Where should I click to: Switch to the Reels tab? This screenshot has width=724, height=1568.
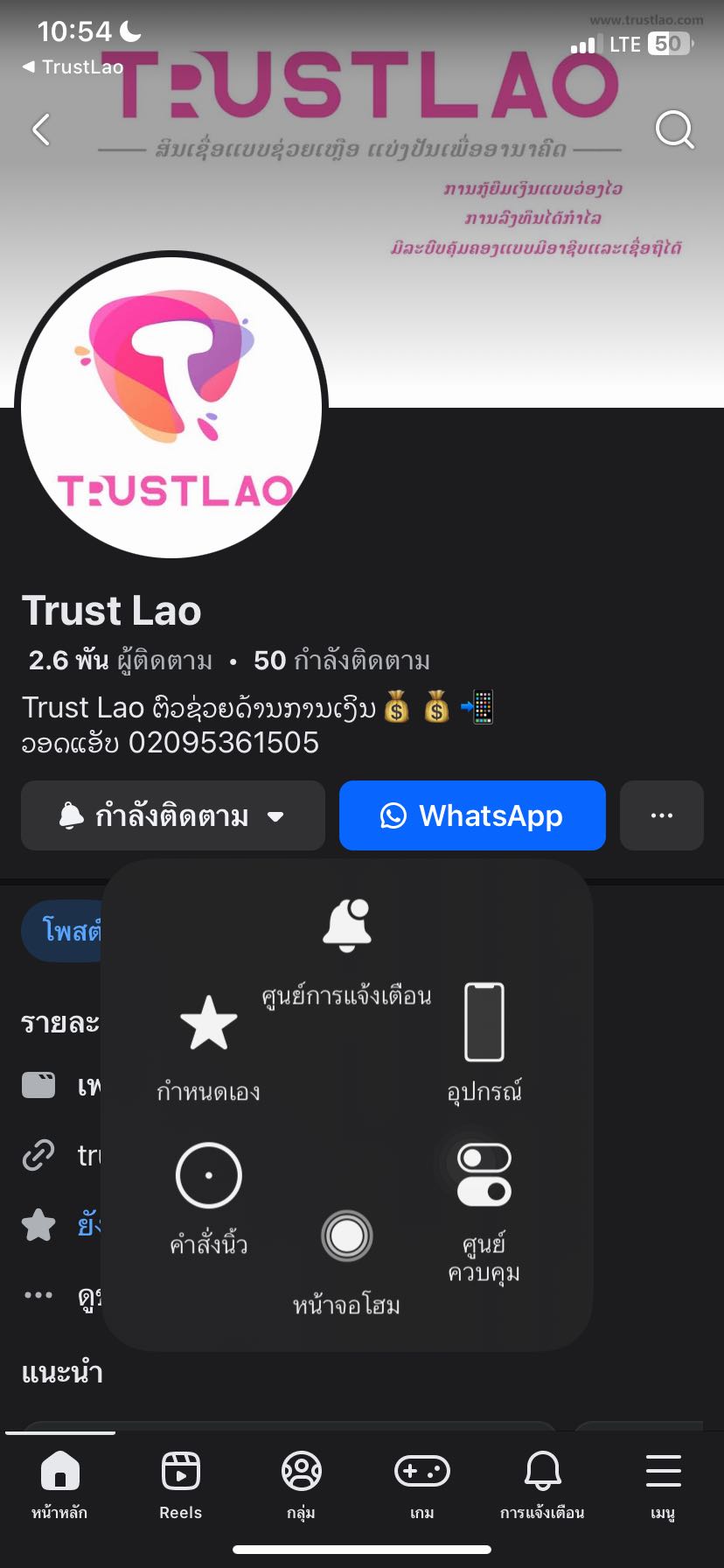(180, 1483)
